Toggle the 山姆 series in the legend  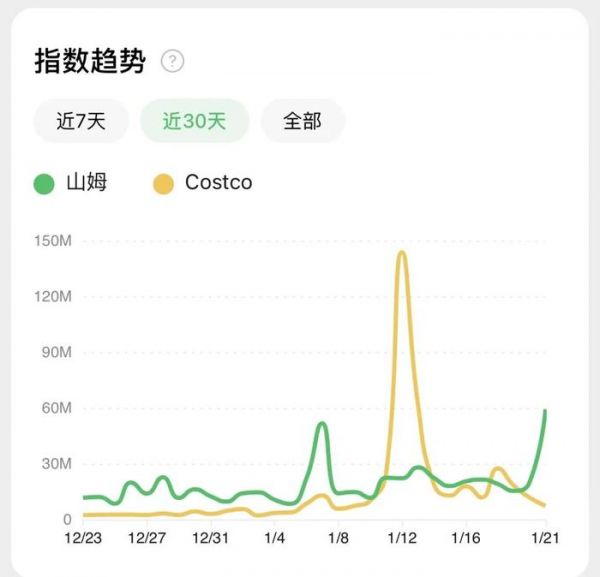pos(71,183)
